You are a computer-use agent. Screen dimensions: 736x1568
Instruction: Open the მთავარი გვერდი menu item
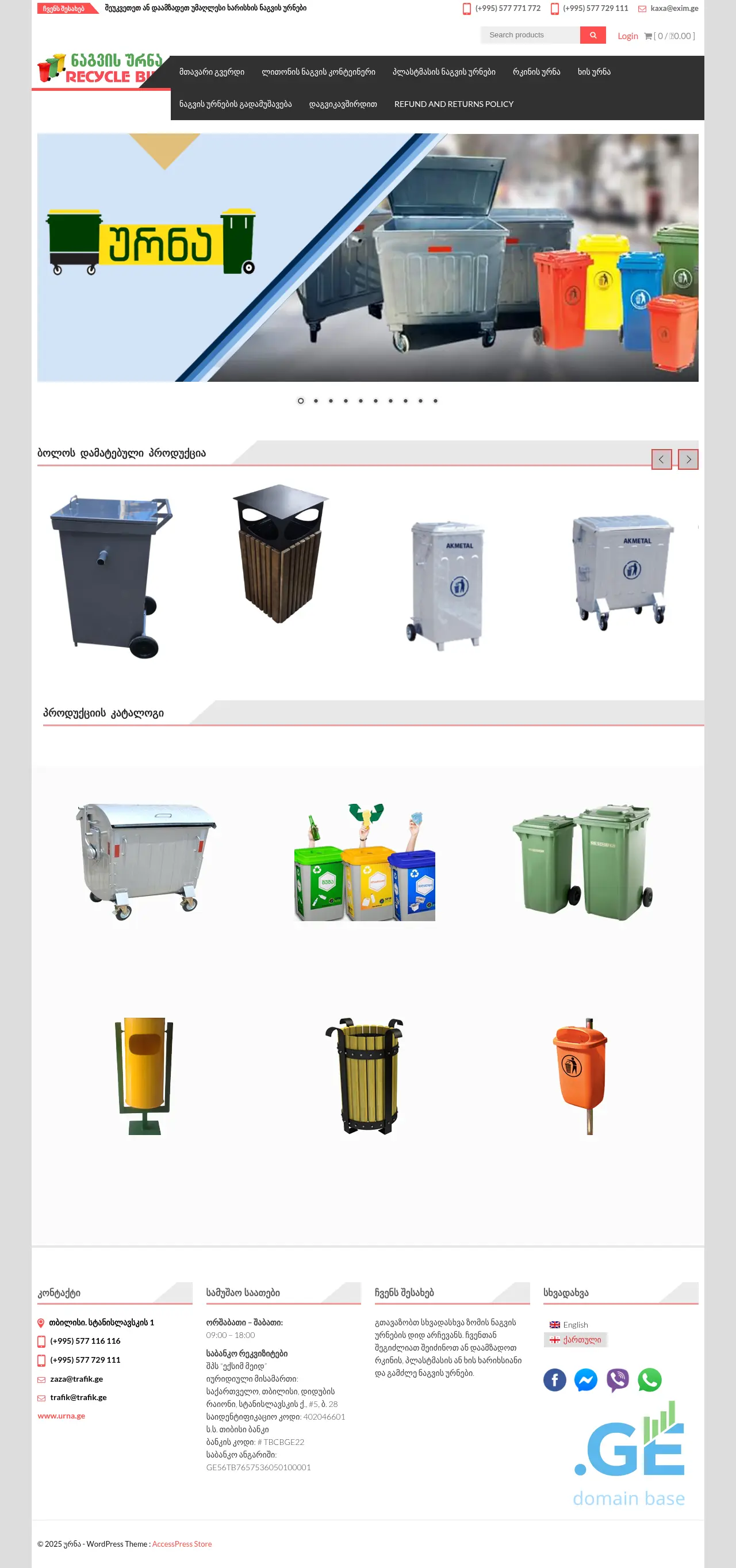(212, 72)
